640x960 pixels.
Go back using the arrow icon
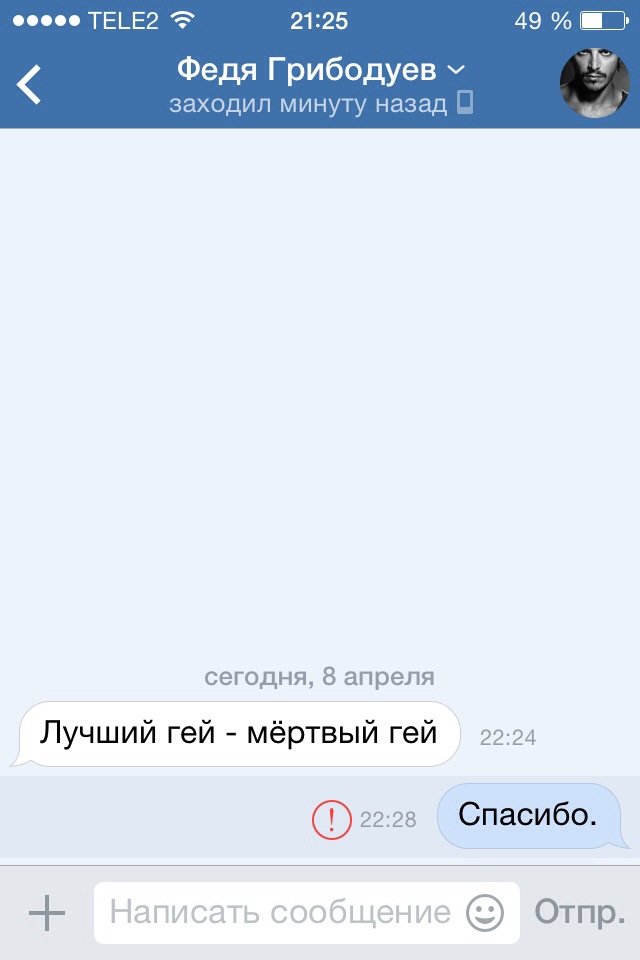click(x=30, y=85)
